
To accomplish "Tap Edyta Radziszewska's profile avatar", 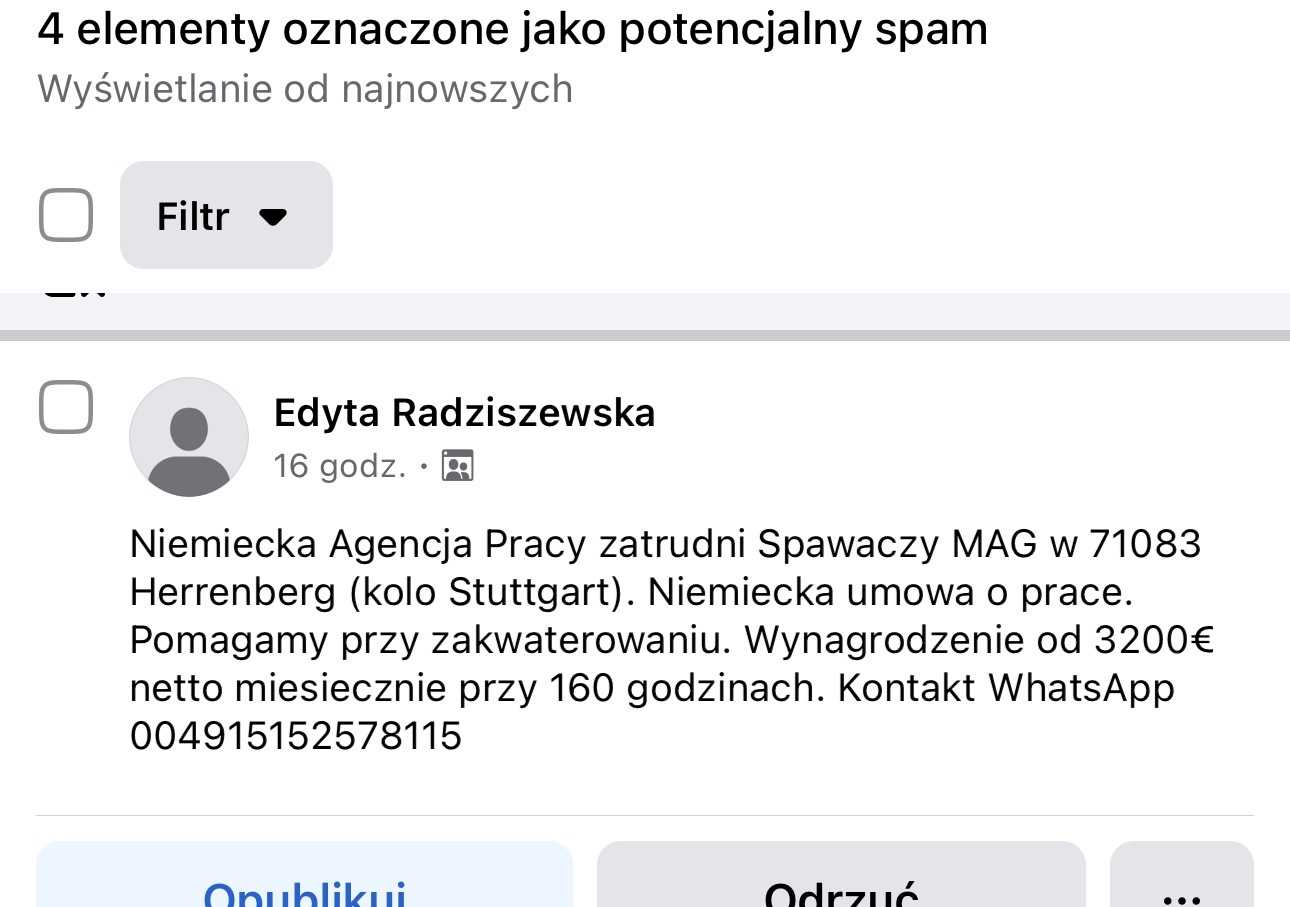I will pyautogui.click(x=189, y=437).
